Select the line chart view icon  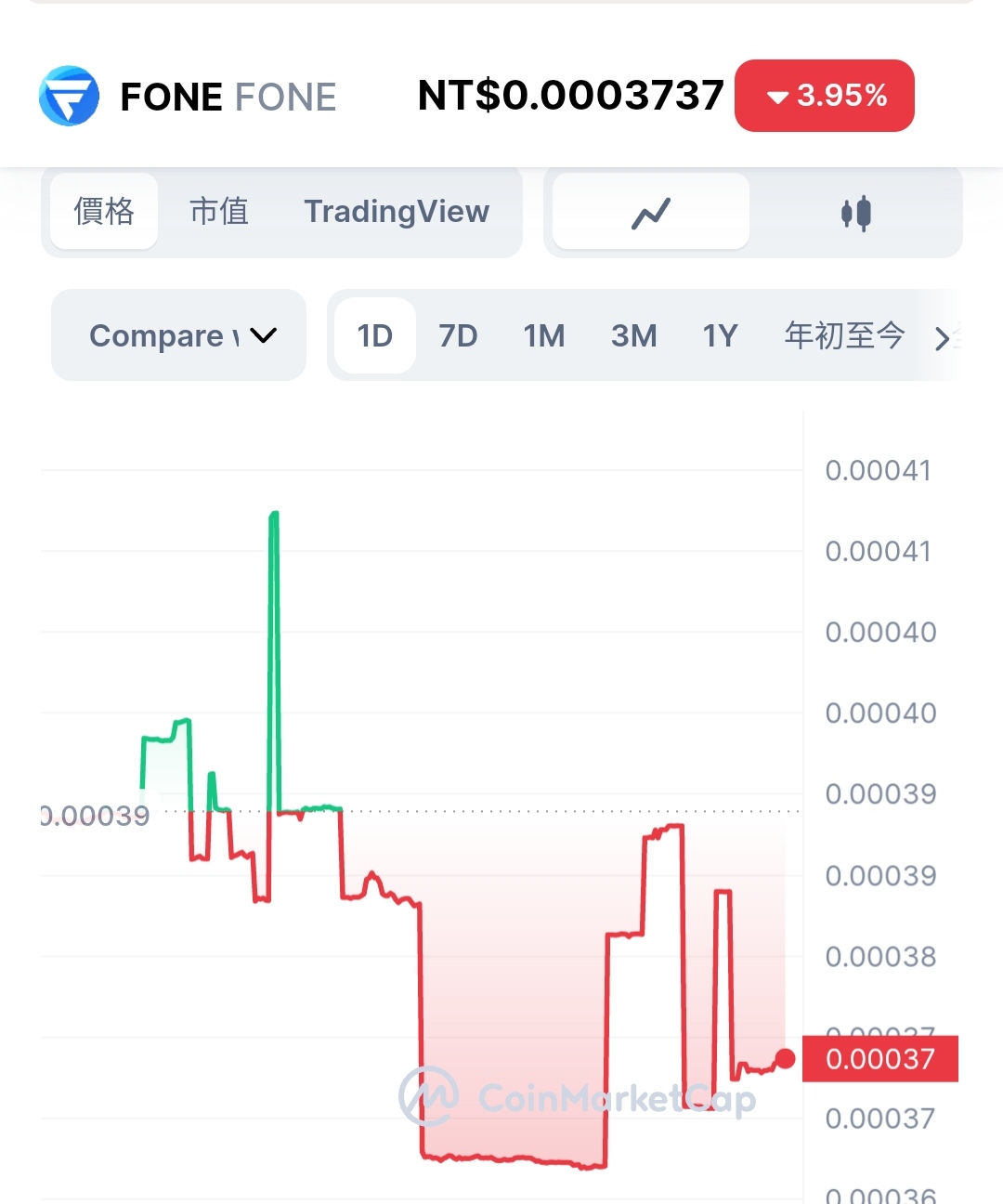(x=651, y=212)
